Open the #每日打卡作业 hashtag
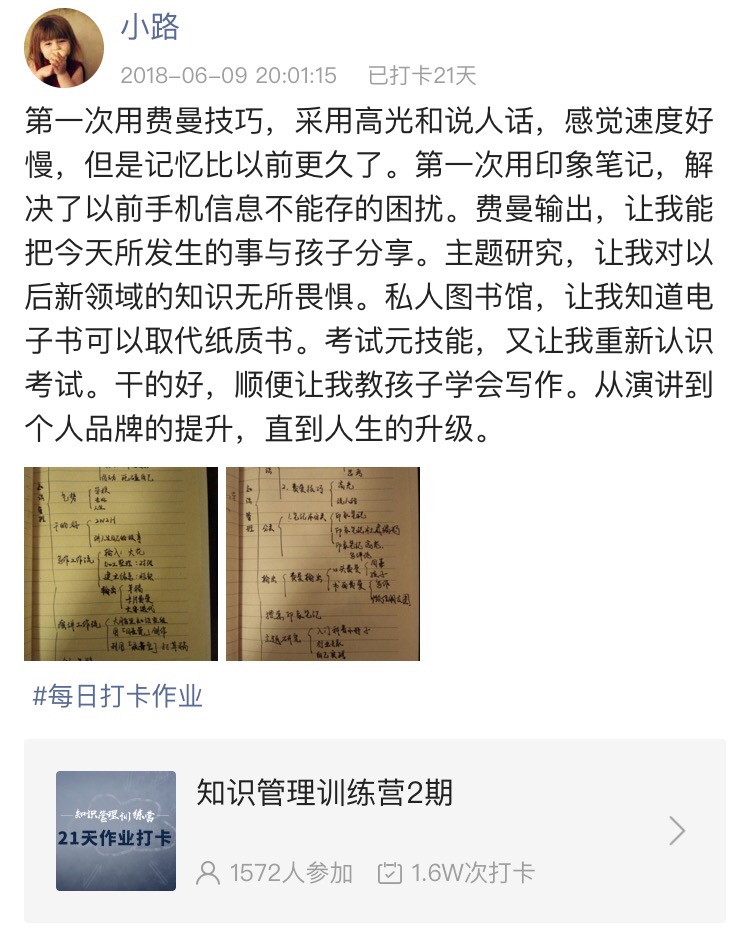Image resolution: width=750 pixels, height=943 pixels. (118, 696)
